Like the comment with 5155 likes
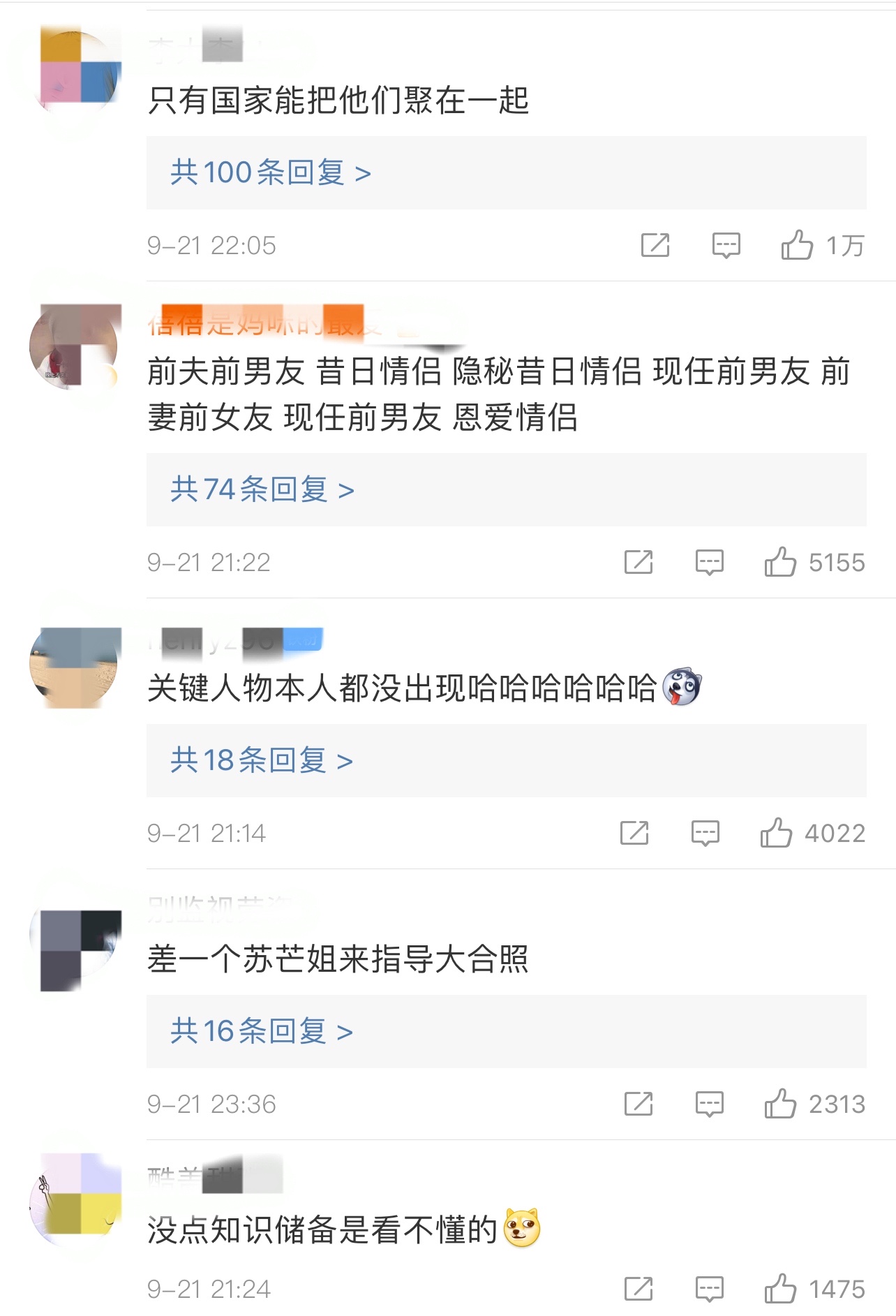The image size is (896, 1316). coord(780,562)
